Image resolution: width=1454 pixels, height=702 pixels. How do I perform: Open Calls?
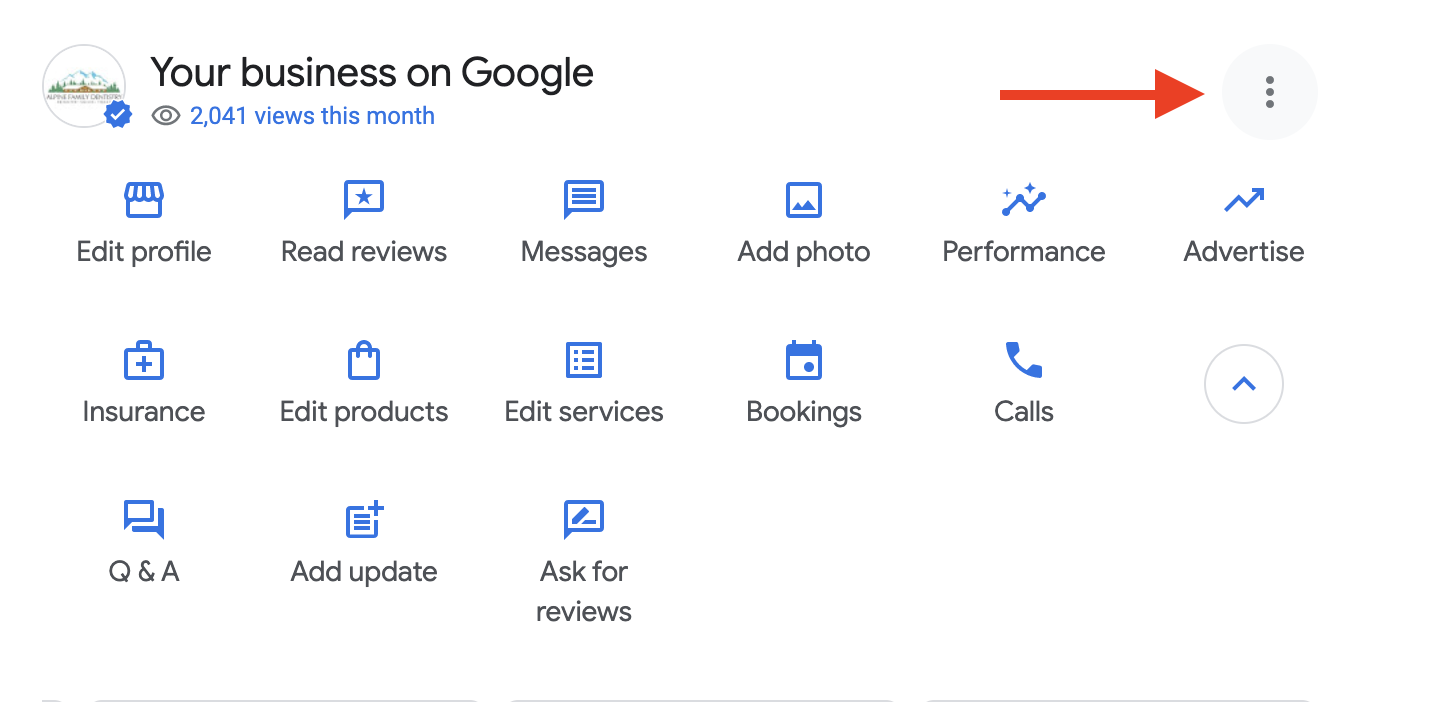click(x=1024, y=384)
